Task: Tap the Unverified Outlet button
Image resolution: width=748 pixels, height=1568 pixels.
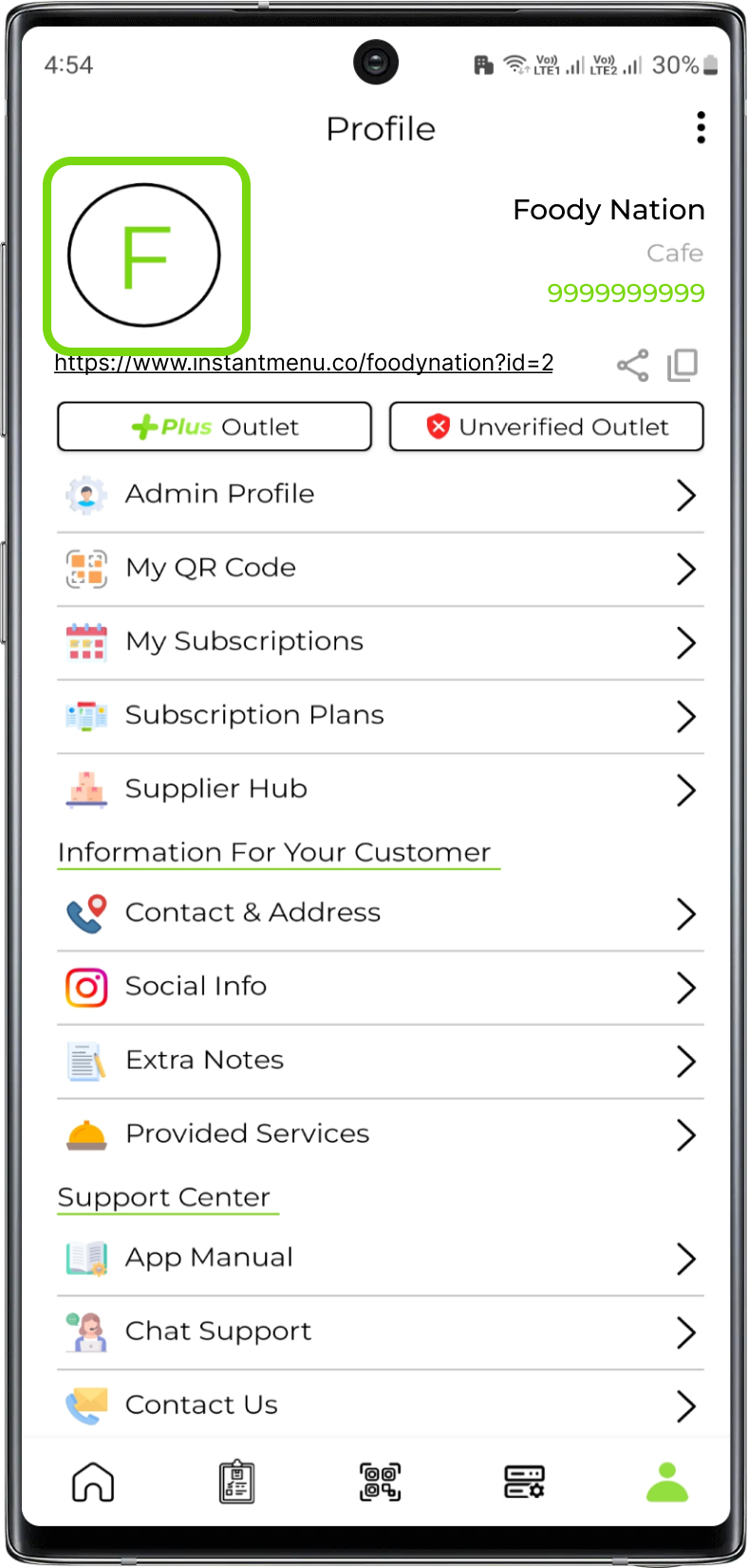Action: 547,426
